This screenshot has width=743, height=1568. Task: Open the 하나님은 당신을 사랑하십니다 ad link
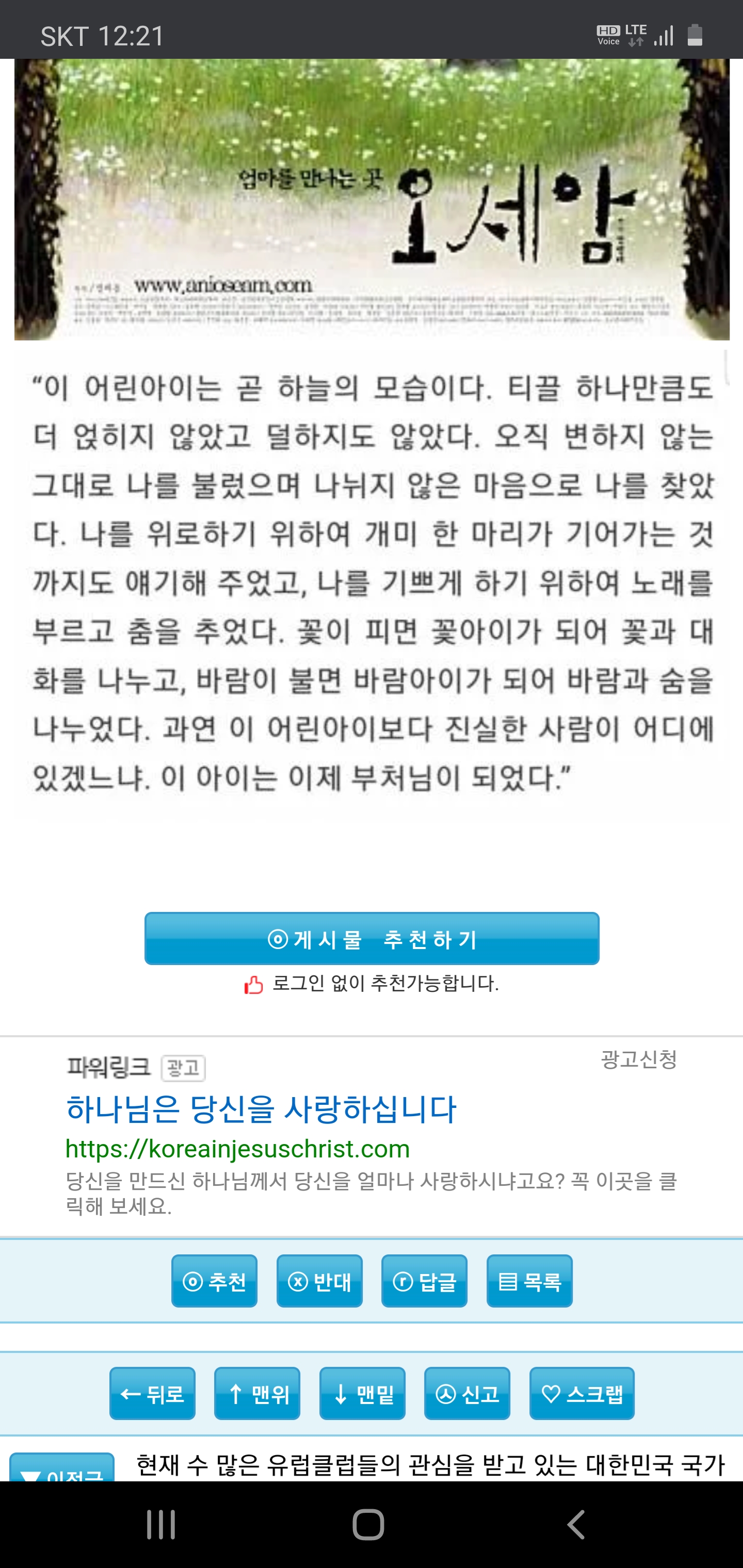pos(261,1108)
